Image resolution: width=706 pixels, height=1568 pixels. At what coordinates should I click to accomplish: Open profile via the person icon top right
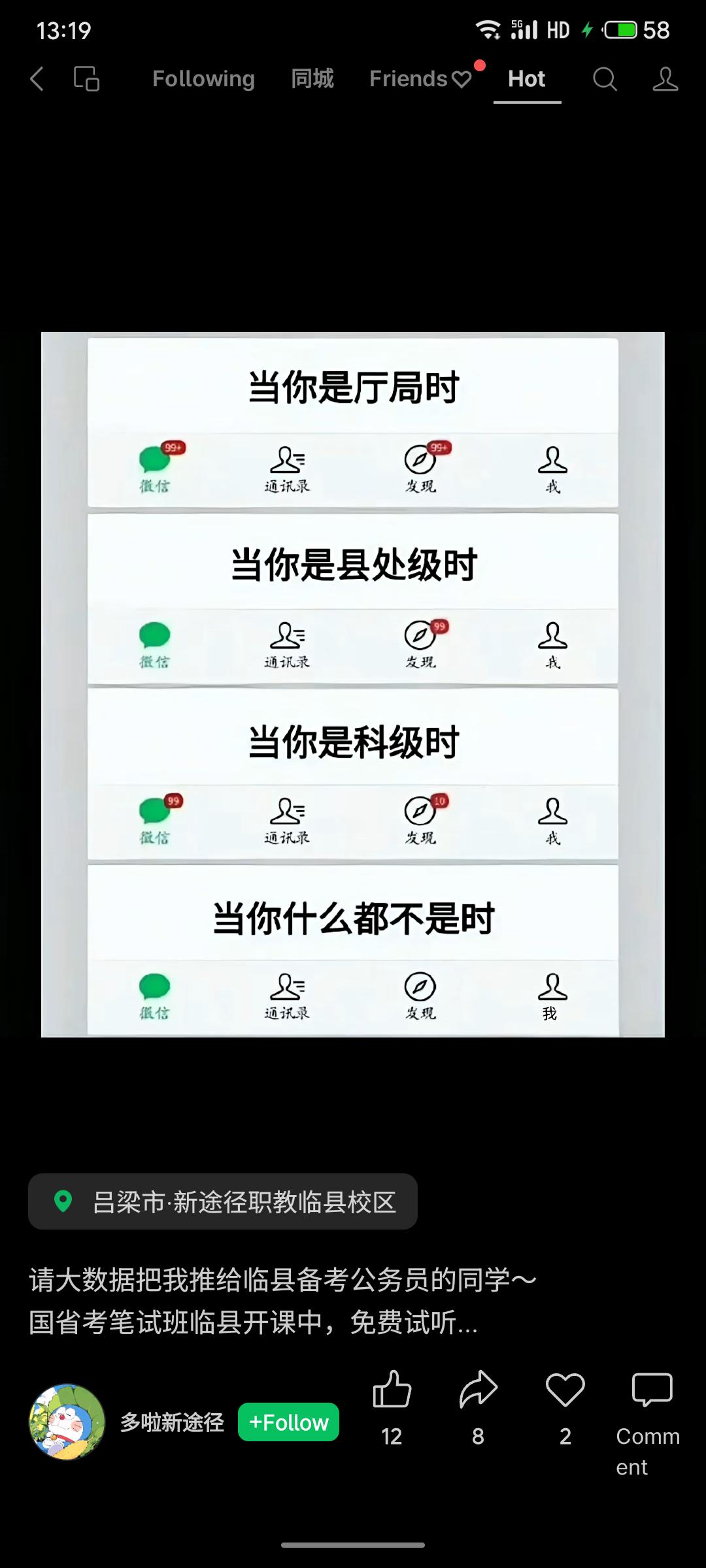[665, 78]
